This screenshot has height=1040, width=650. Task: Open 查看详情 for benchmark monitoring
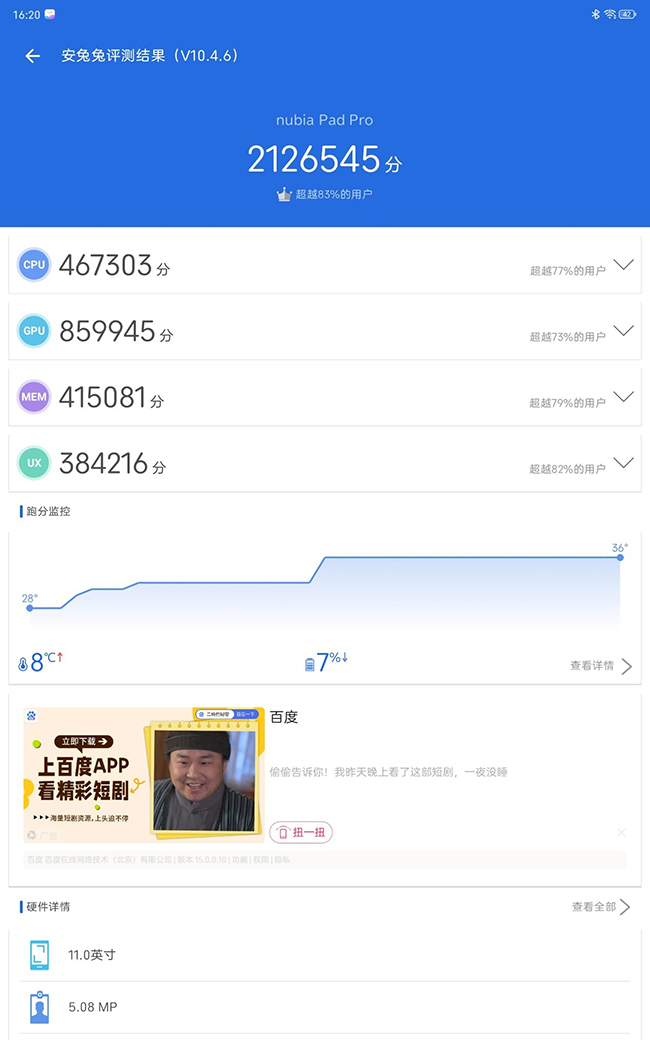(x=600, y=666)
